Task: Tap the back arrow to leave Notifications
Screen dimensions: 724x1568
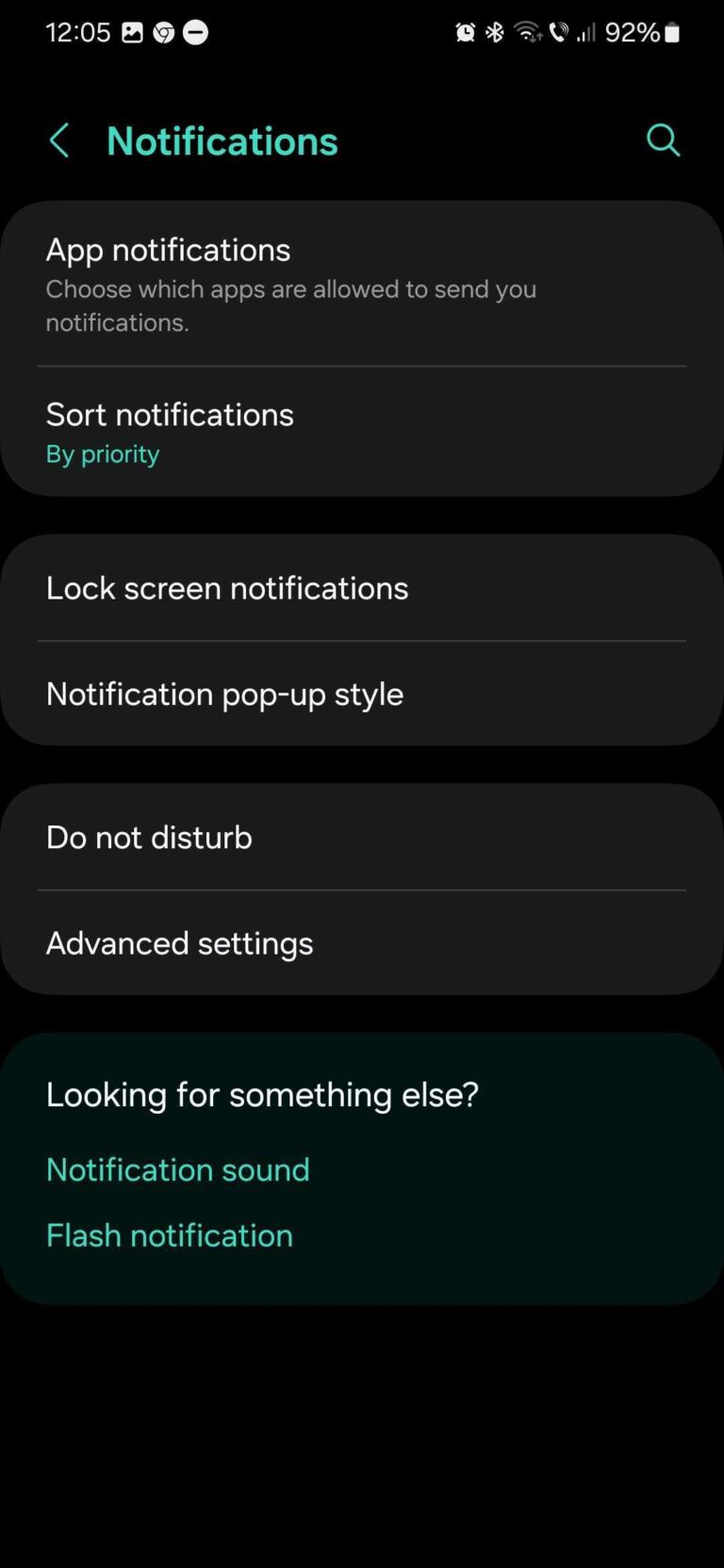Action: [x=58, y=140]
